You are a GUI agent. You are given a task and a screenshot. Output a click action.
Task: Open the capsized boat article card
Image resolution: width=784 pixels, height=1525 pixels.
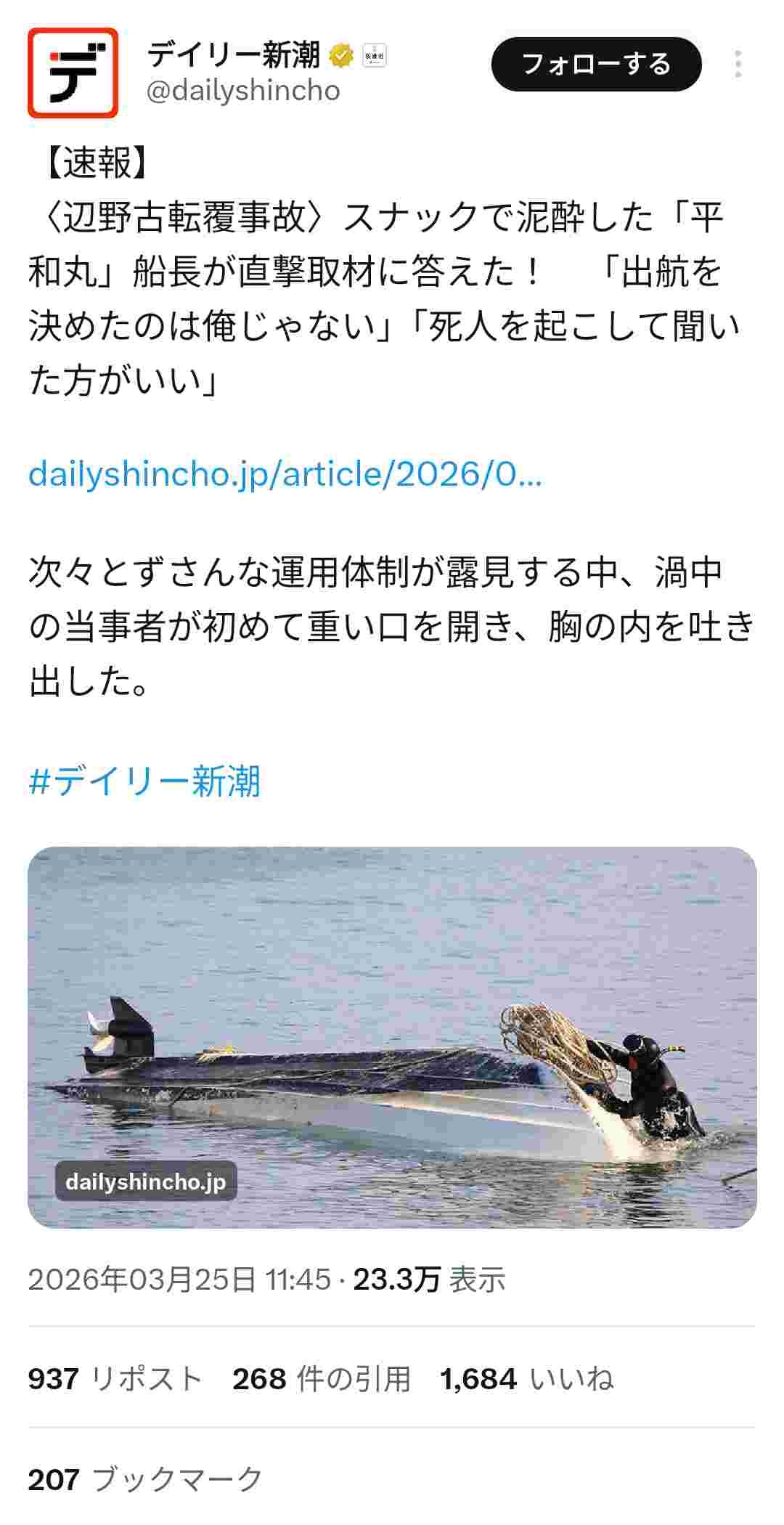click(392, 1037)
